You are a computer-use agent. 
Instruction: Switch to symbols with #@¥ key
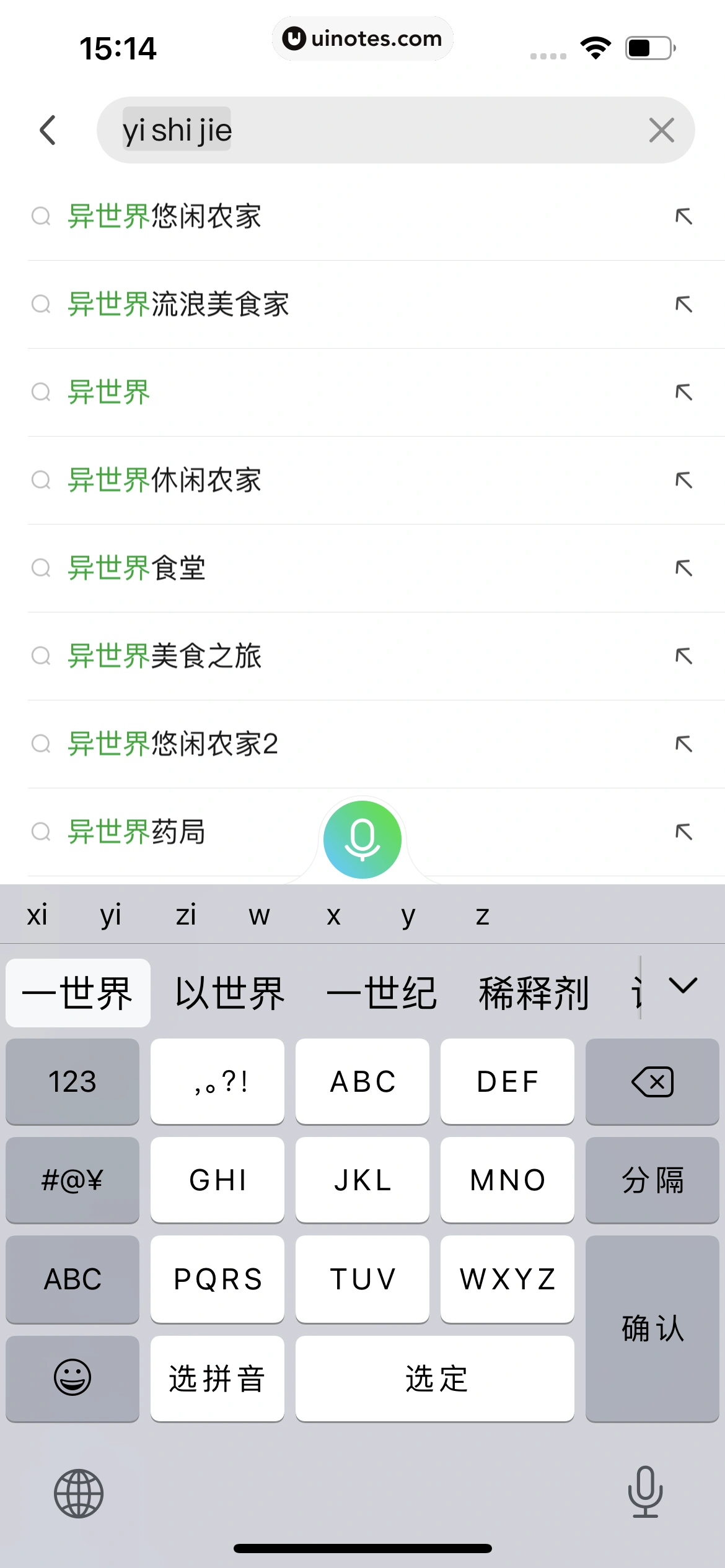(72, 1180)
